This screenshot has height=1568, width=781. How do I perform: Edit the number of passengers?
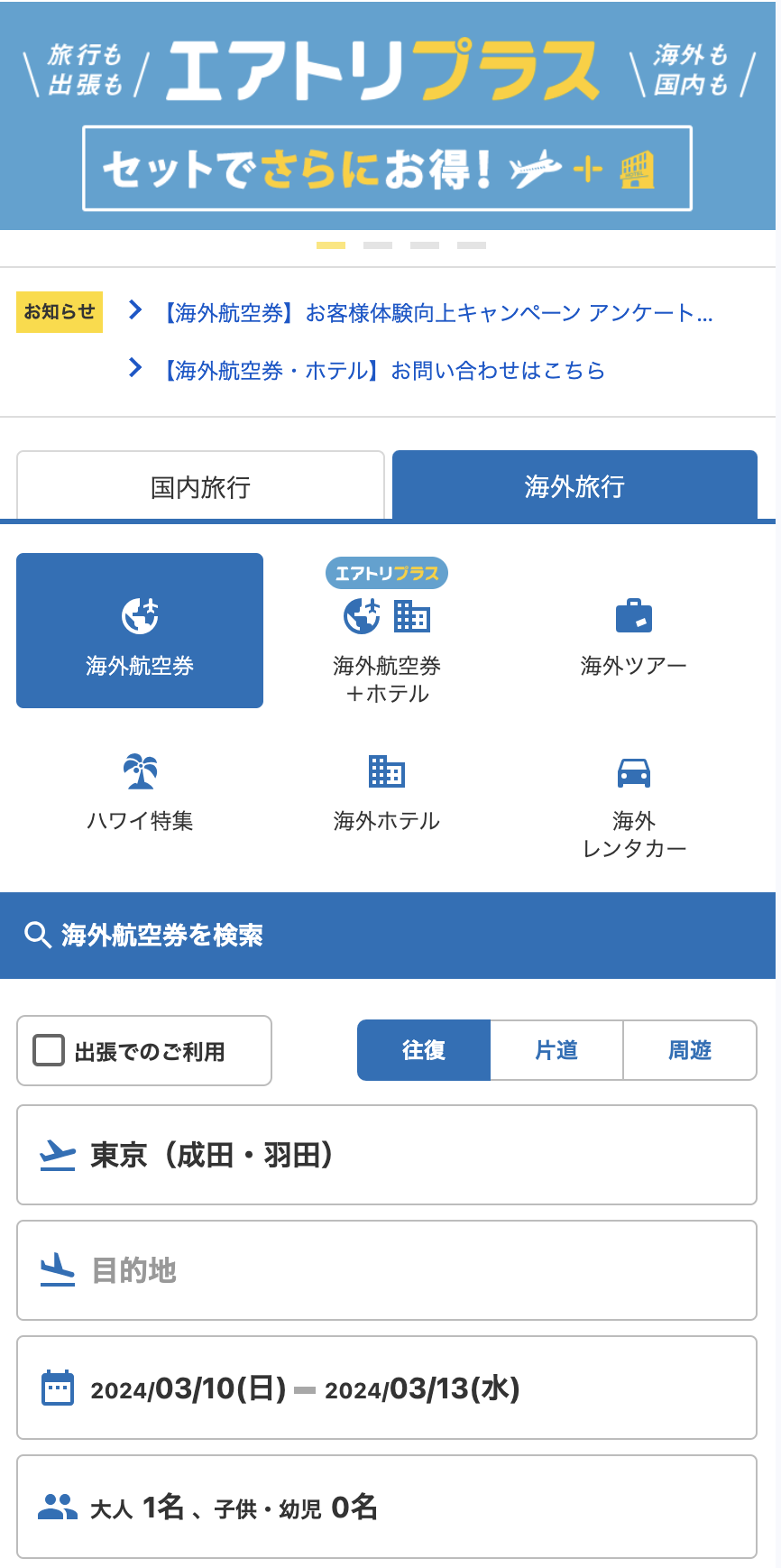click(x=387, y=1507)
